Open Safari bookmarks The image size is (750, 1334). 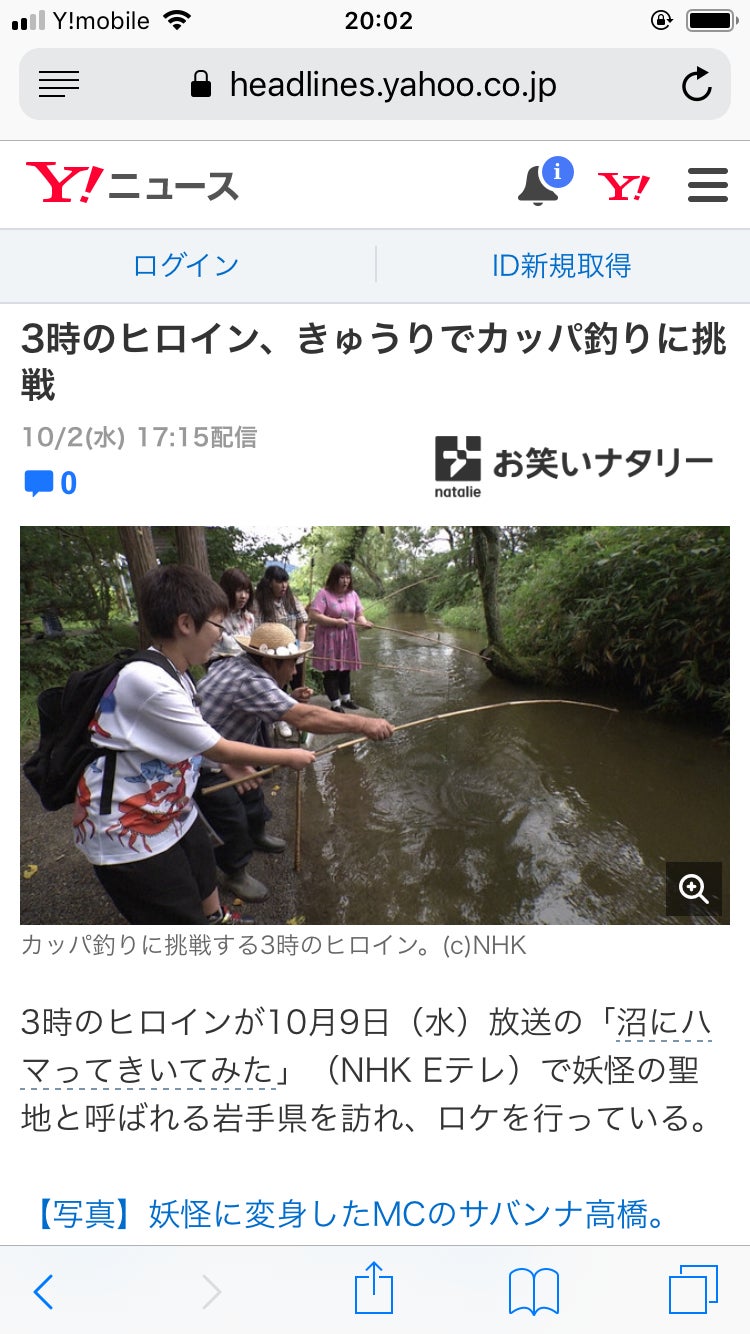533,1292
